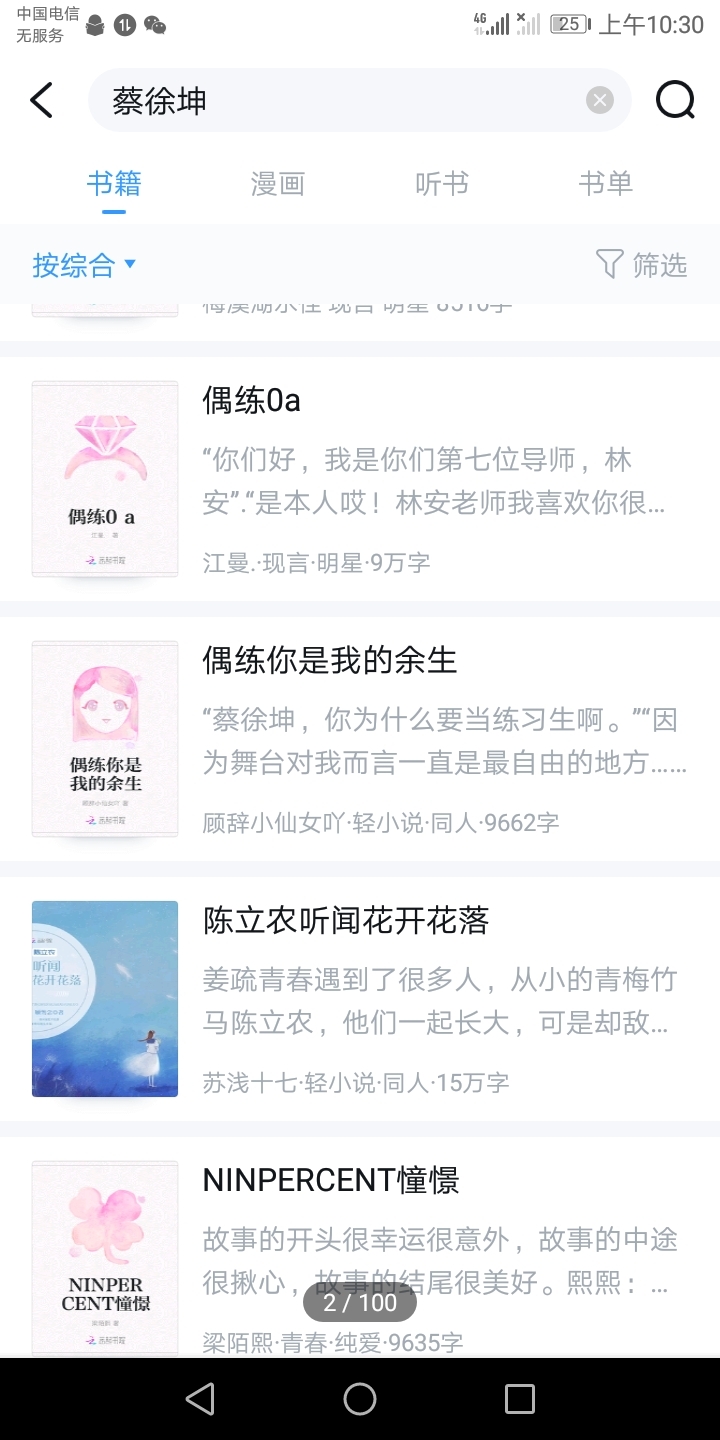Viewport: 720px width, 1440px height.
Task: Run search with the magnifier icon
Action: (675, 100)
